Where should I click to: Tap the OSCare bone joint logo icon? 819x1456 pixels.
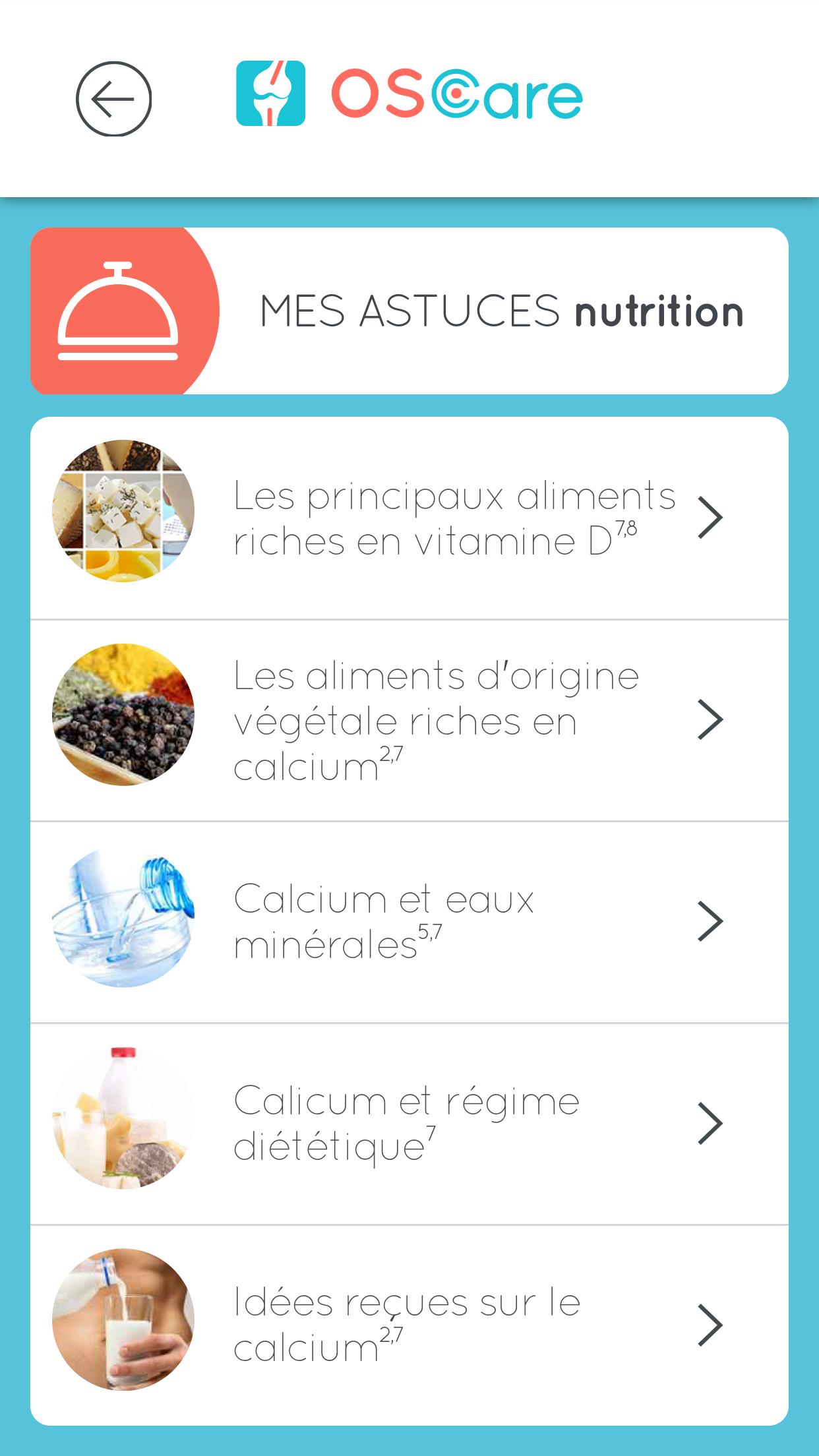coord(271,94)
